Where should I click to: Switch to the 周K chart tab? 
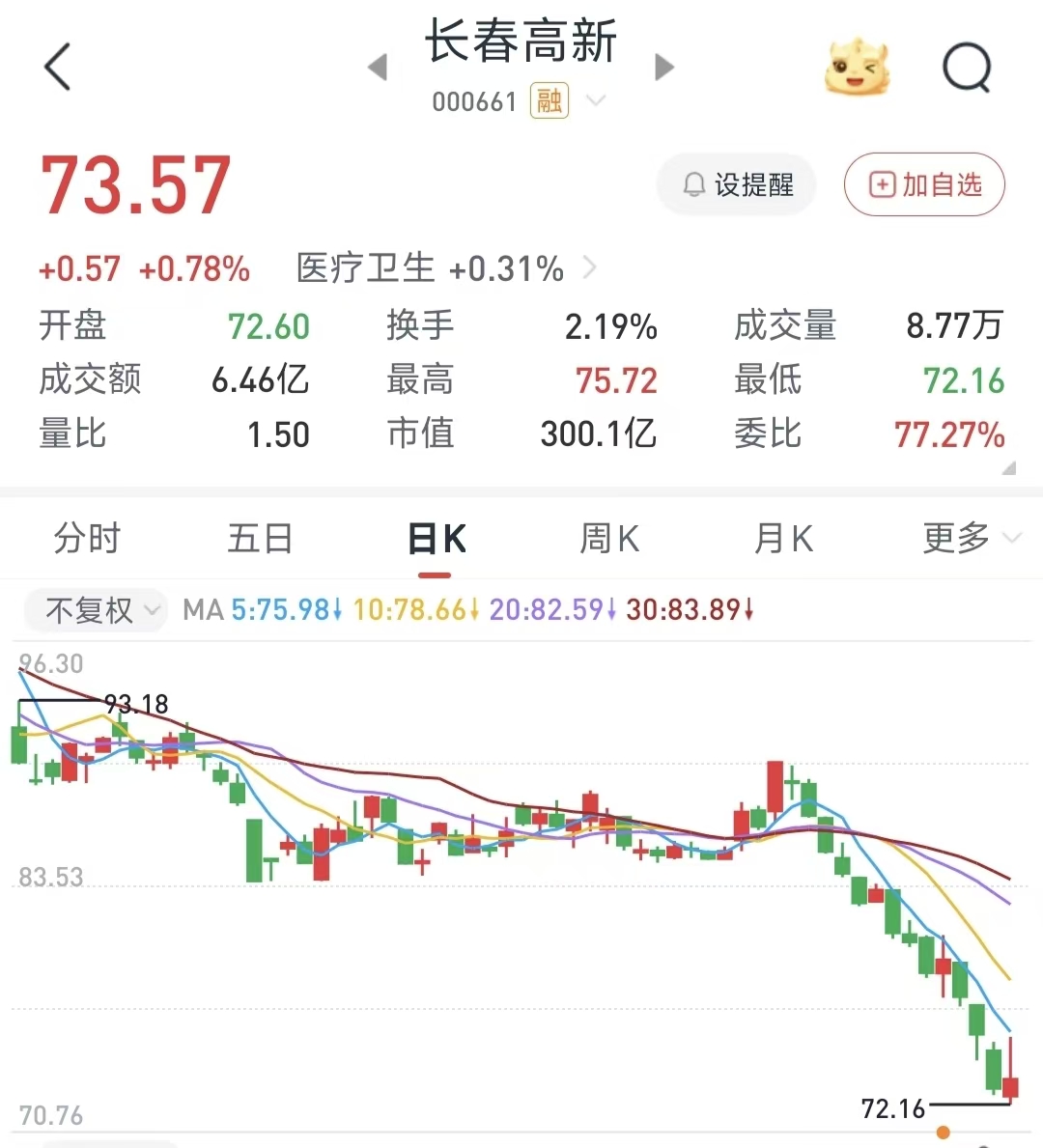[609, 539]
